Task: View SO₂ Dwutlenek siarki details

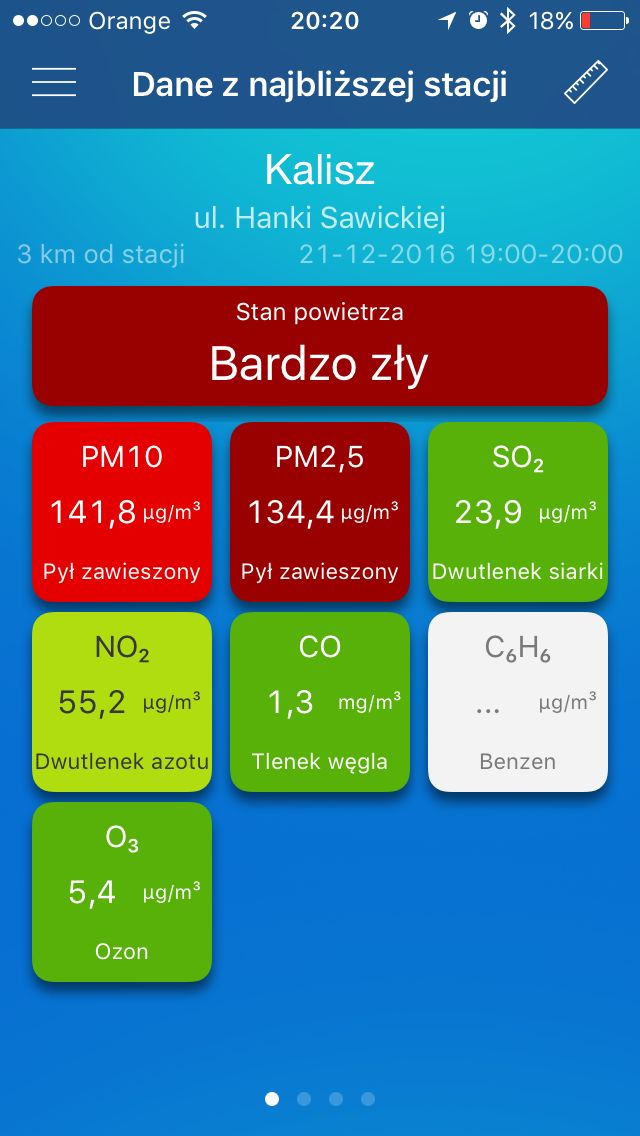Action: [x=518, y=511]
